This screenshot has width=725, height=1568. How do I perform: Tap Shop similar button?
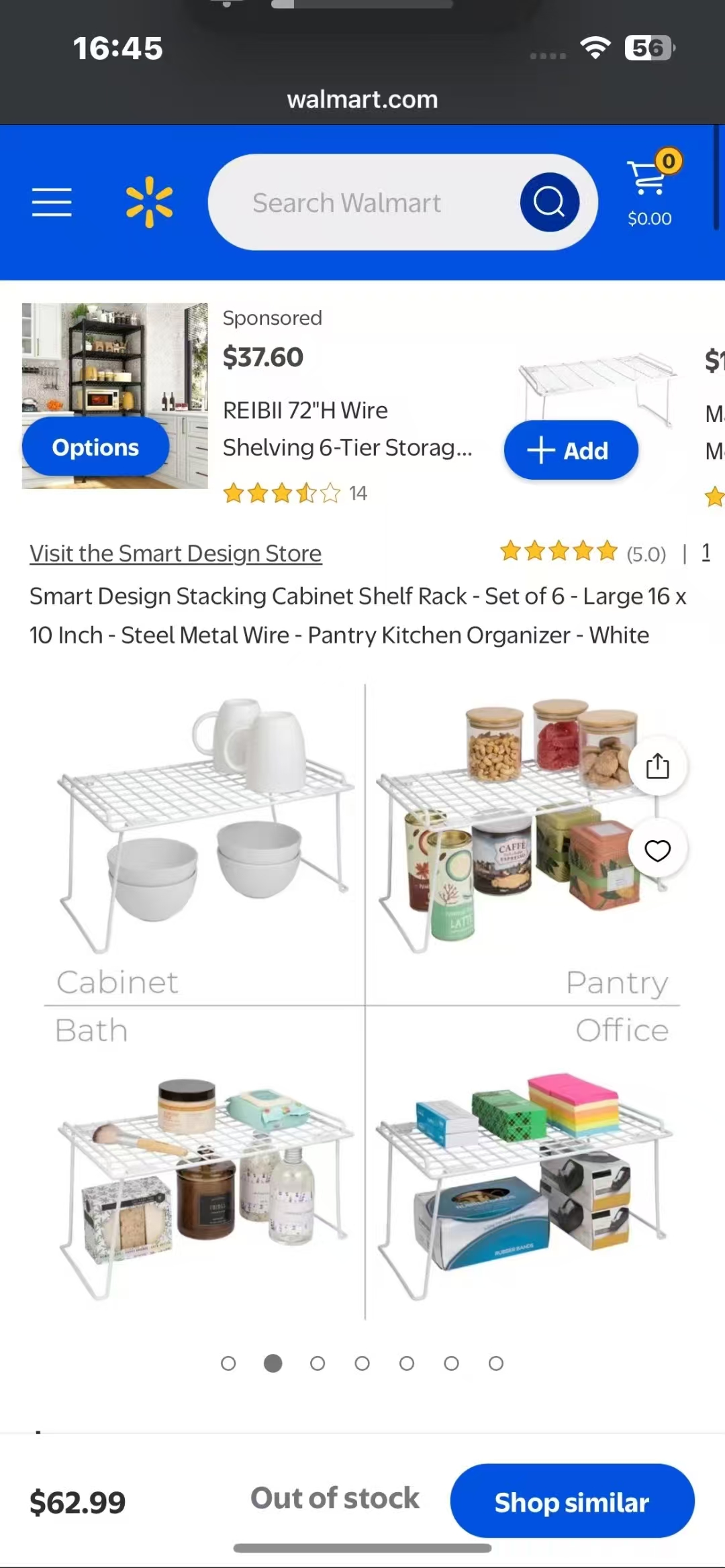coord(572,1502)
